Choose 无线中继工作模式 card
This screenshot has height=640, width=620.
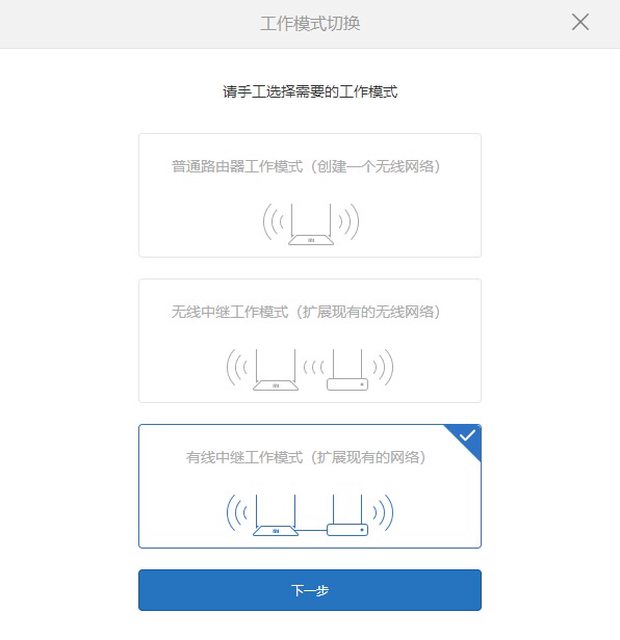(309, 340)
